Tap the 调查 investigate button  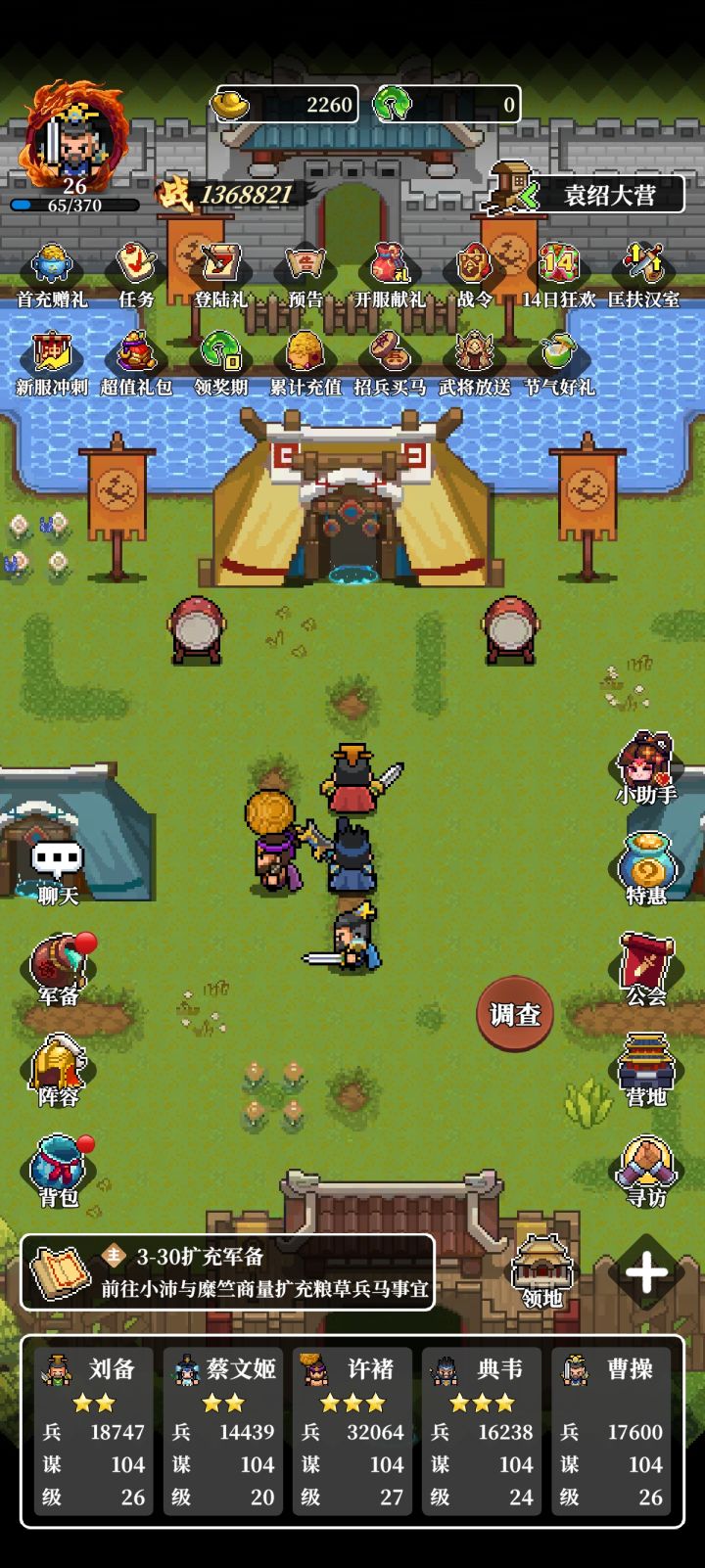point(515,1014)
